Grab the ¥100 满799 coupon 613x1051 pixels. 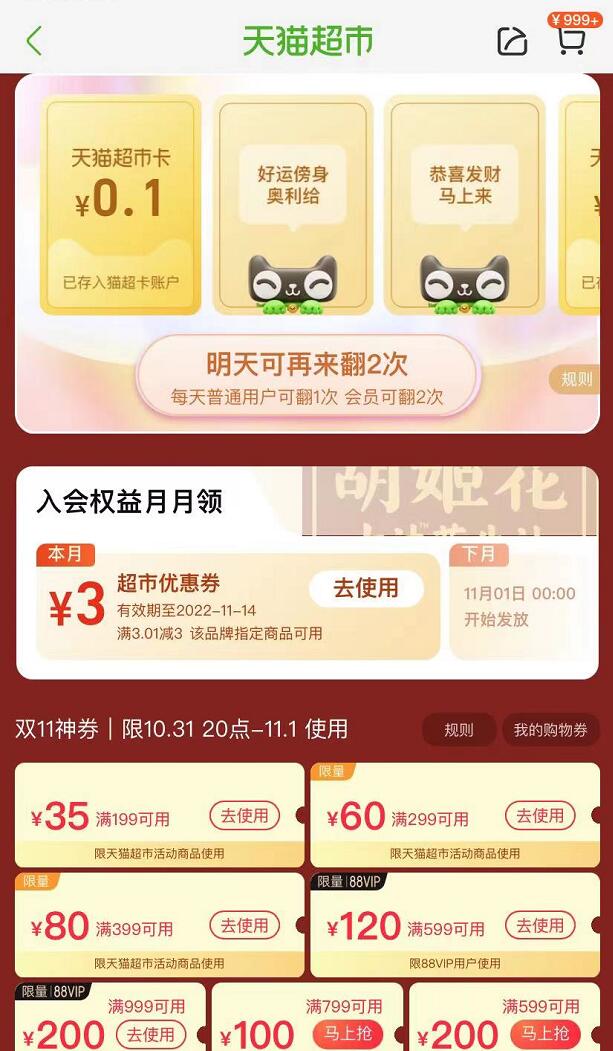click(x=347, y=1034)
